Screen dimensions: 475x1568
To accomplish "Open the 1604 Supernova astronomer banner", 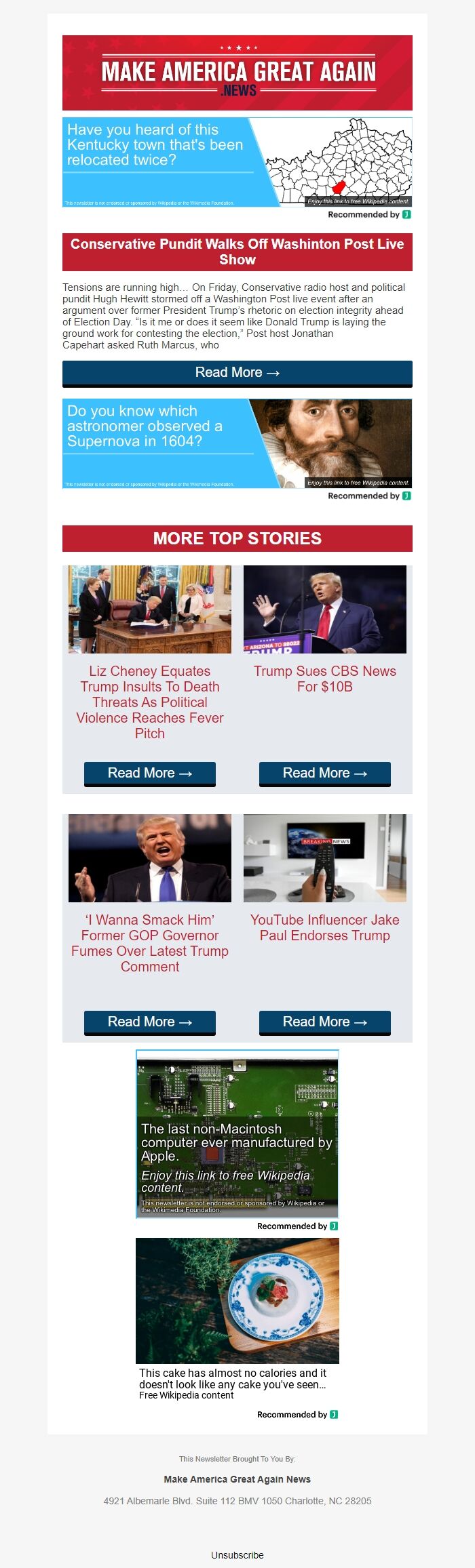I will (x=237, y=443).
